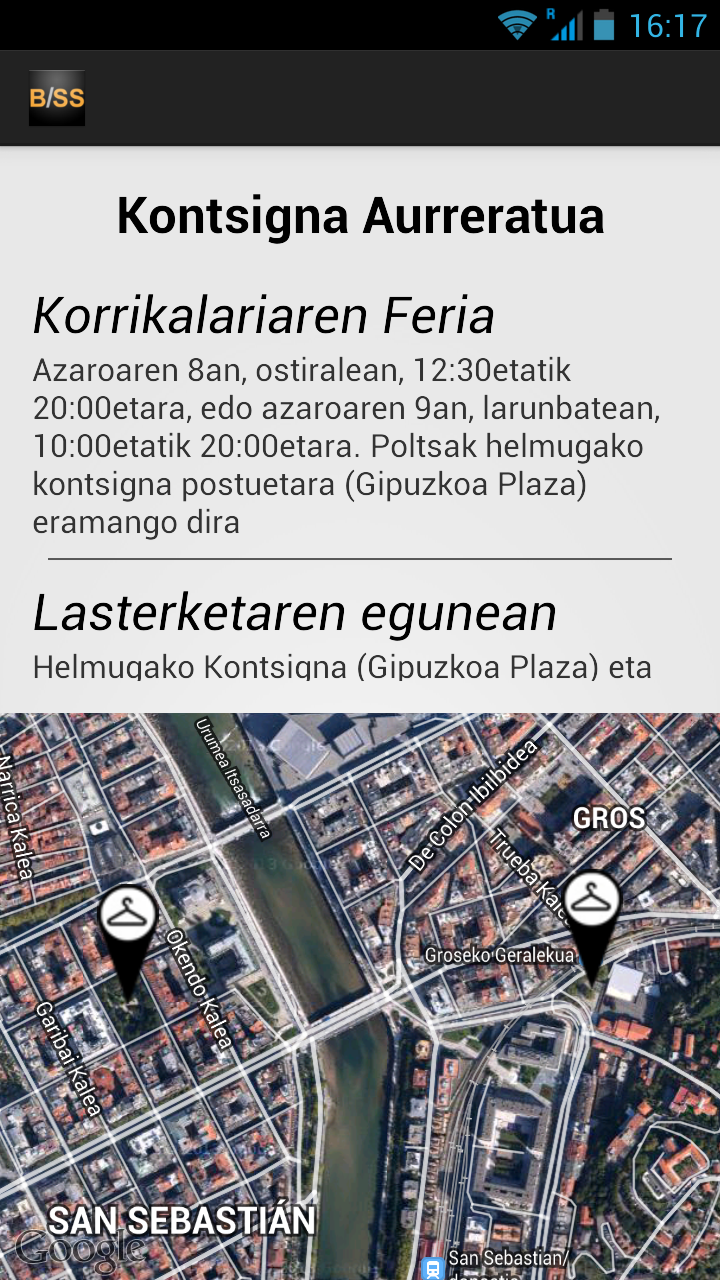Tap the B/SS app icon in the action bar

(x=57, y=98)
